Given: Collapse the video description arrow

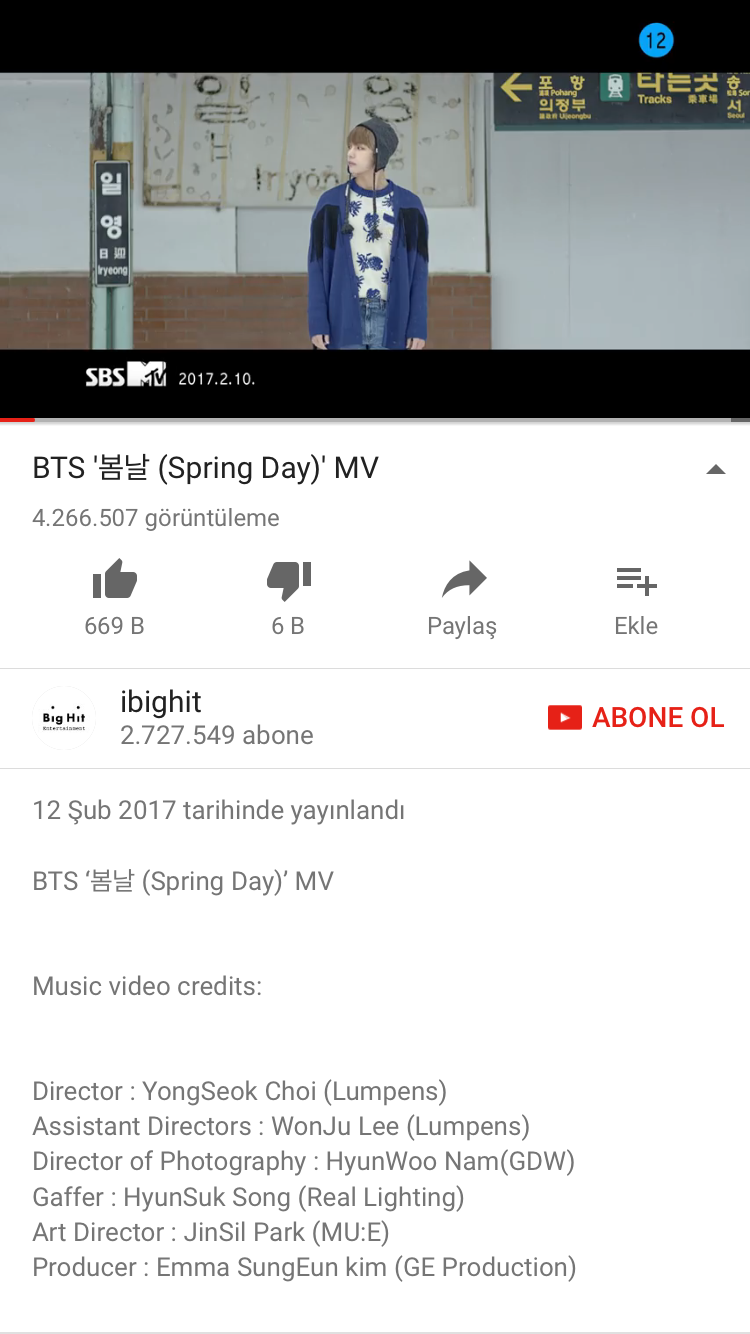Looking at the screenshot, I should pyautogui.click(x=715, y=469).
